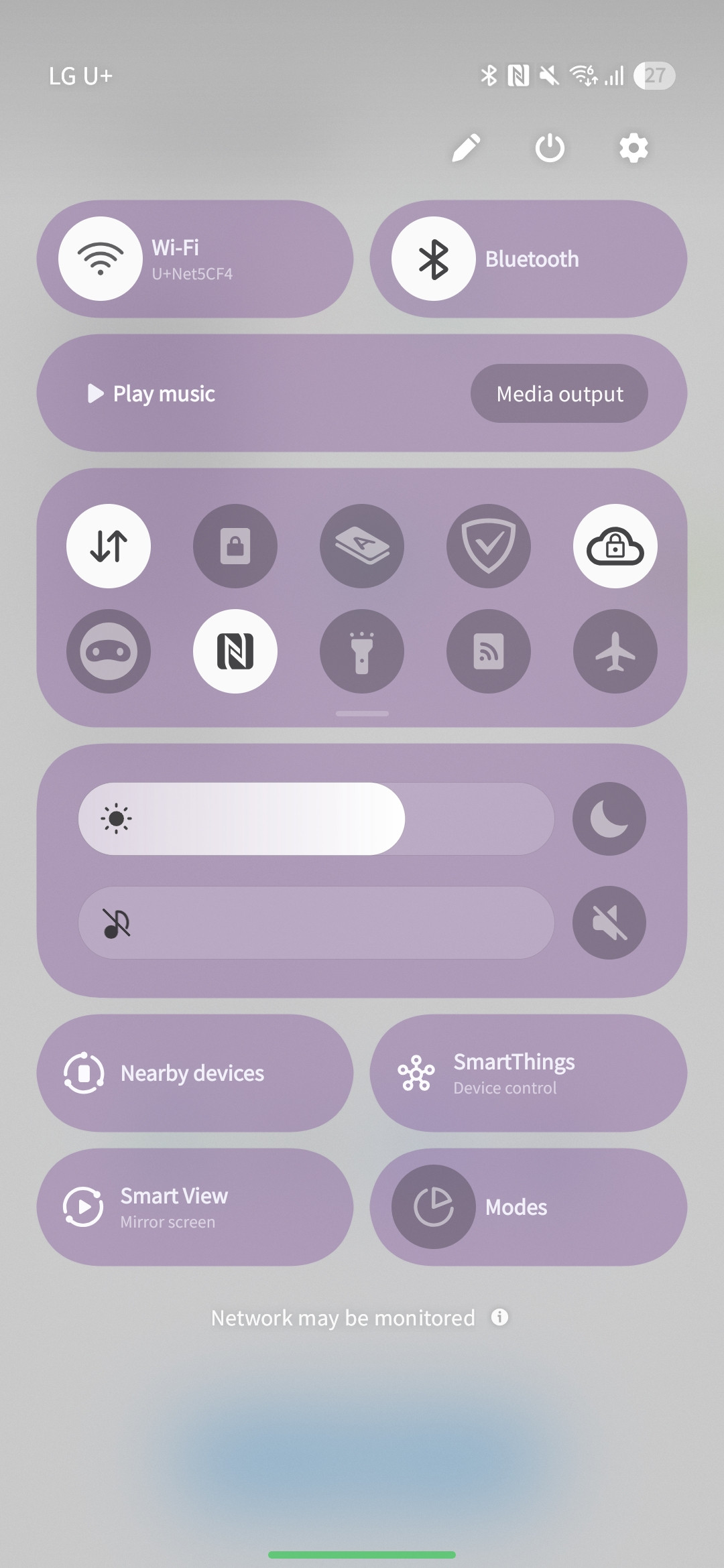Unmute sound with the speaker button
Image resolution: width=724 pixels, height=1568 pixels.
(609, 923)
